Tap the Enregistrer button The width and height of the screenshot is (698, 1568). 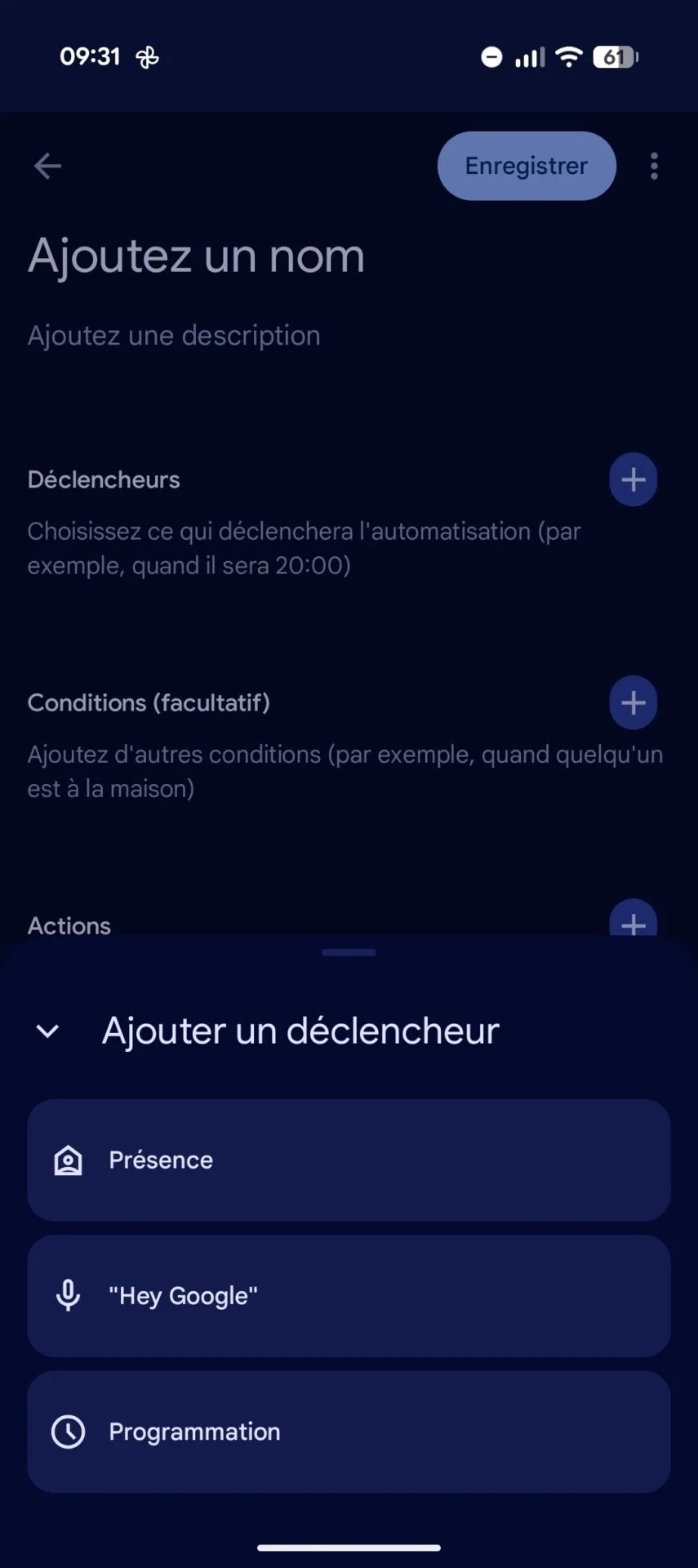(526, 166)
